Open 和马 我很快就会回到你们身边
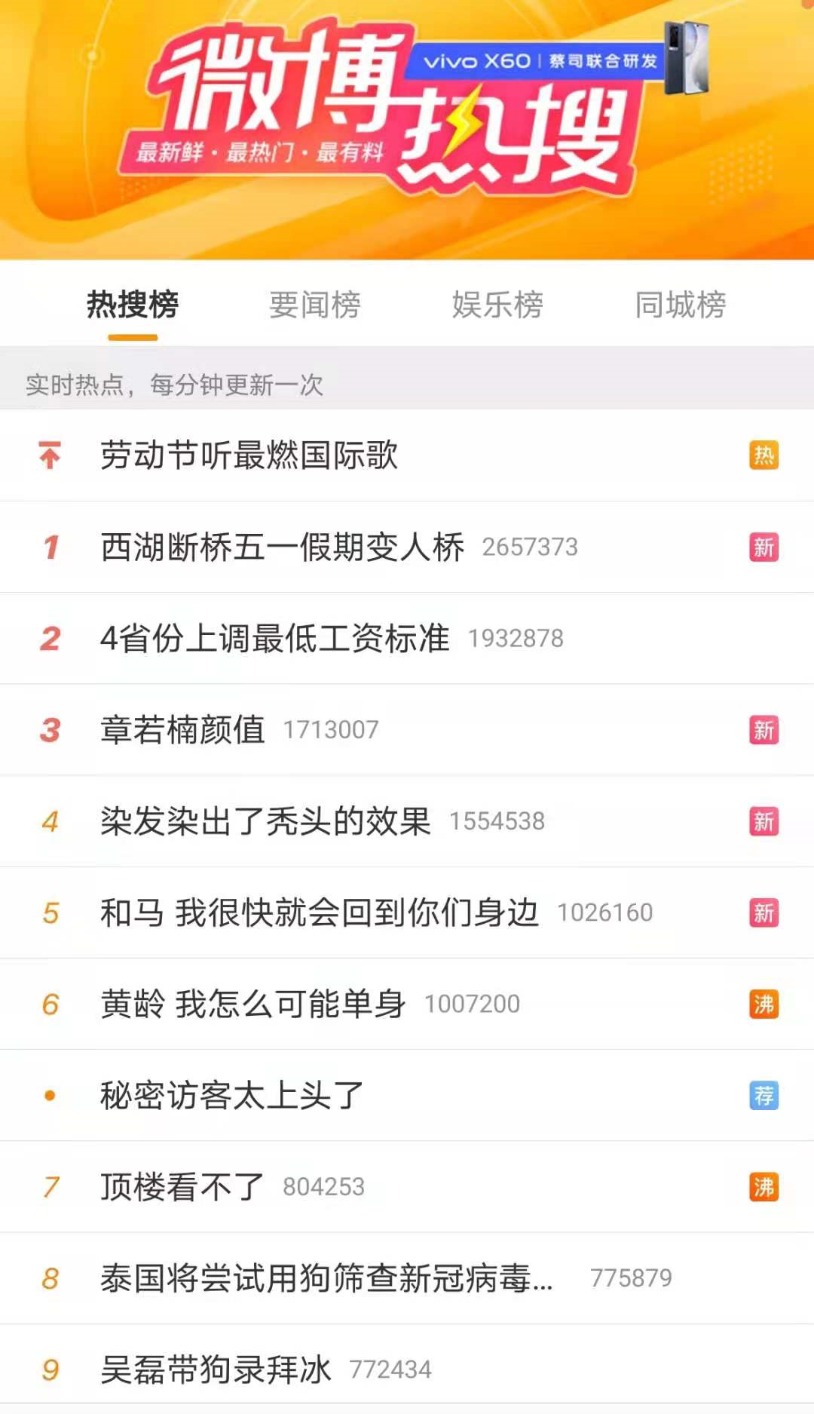This screenshot has height=1414, width=814. [x=407, y=912]
